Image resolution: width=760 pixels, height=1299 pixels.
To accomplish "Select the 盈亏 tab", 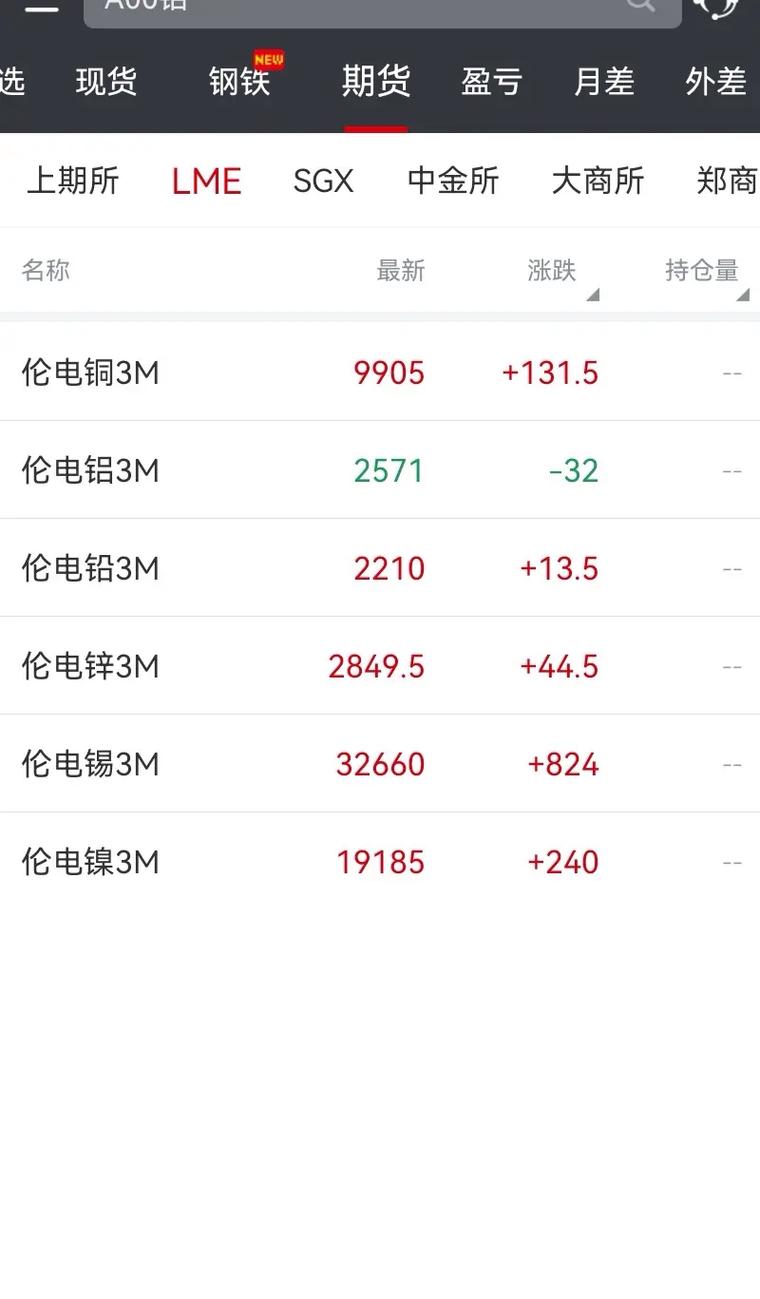I will [491, 82].
